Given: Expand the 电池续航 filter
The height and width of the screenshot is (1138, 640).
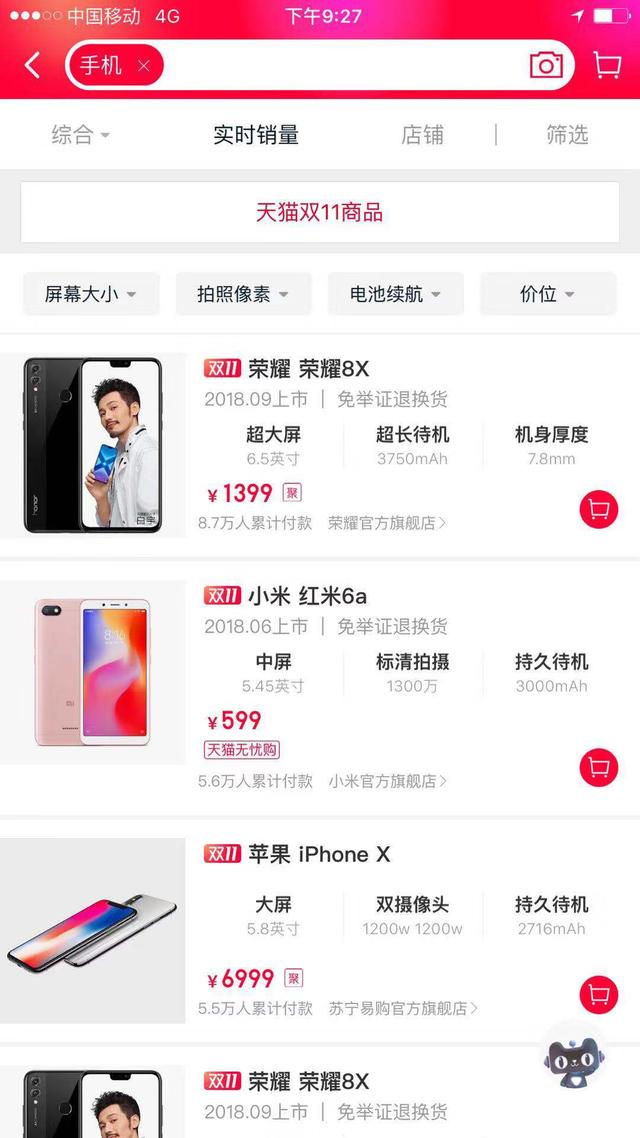Looking at the screenshot, I should click(x=395, y=294).
